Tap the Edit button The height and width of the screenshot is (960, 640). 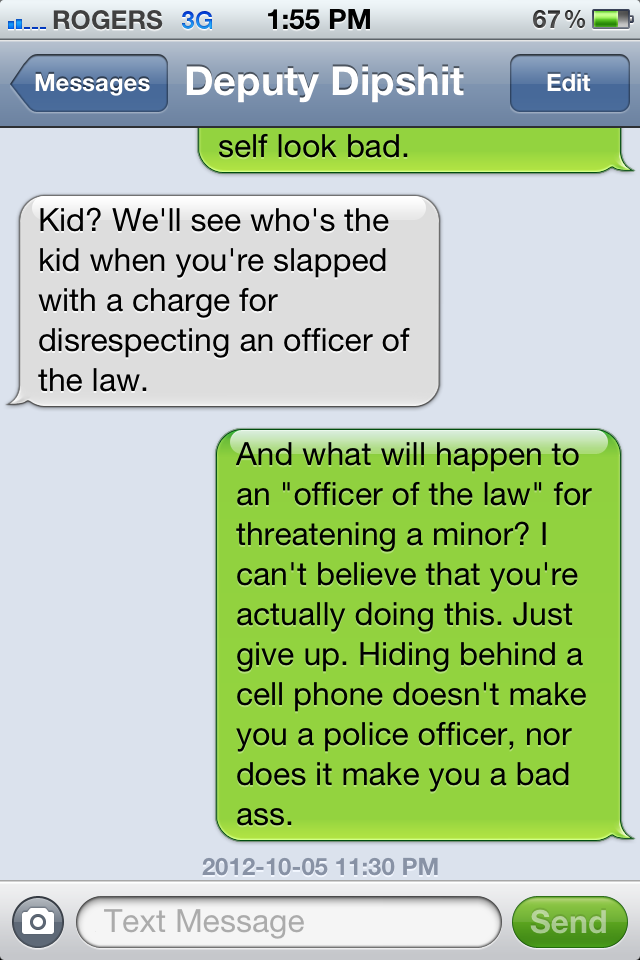568,83
